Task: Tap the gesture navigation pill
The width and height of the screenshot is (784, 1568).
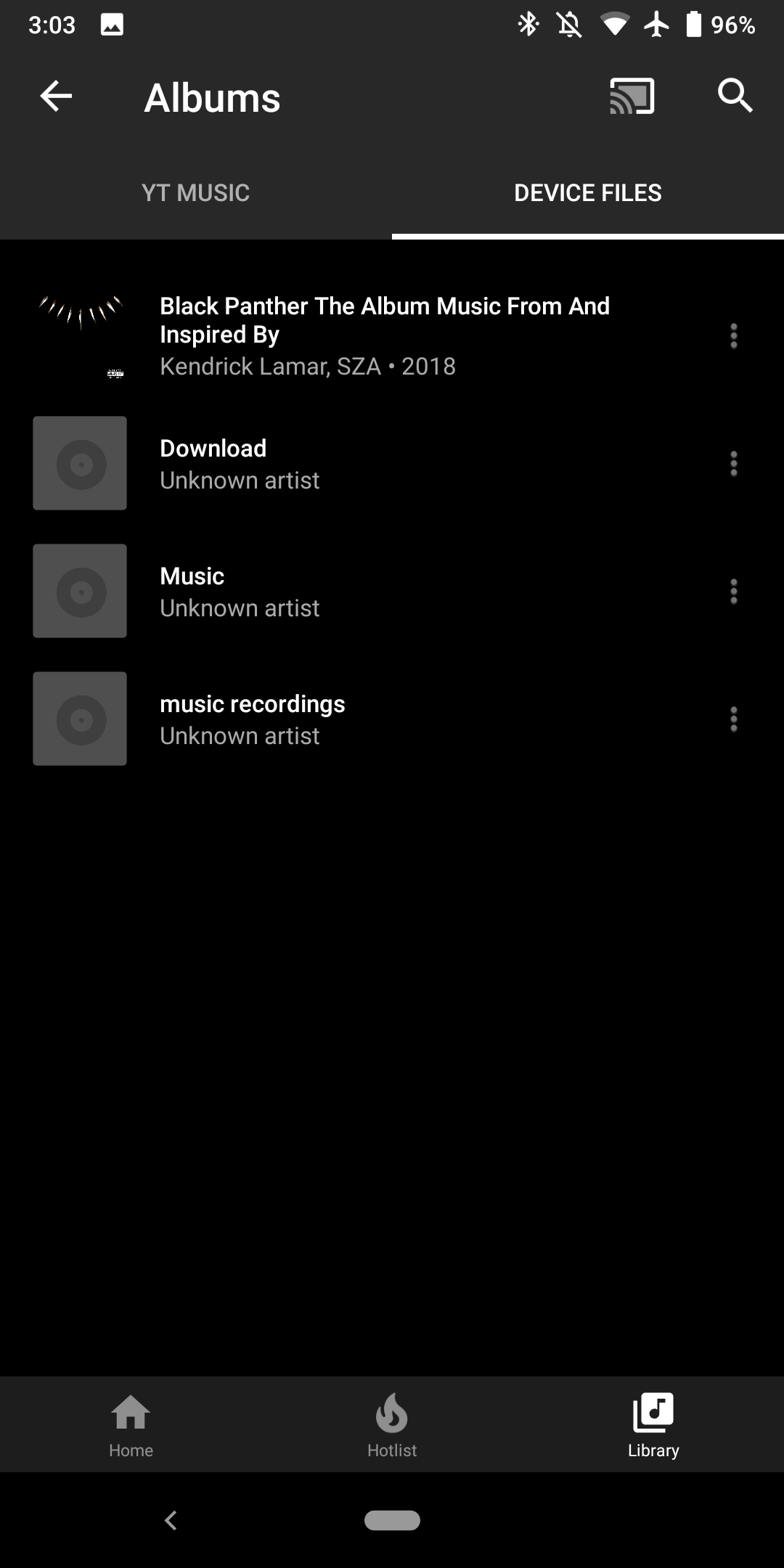Action: pos(392,1519)
